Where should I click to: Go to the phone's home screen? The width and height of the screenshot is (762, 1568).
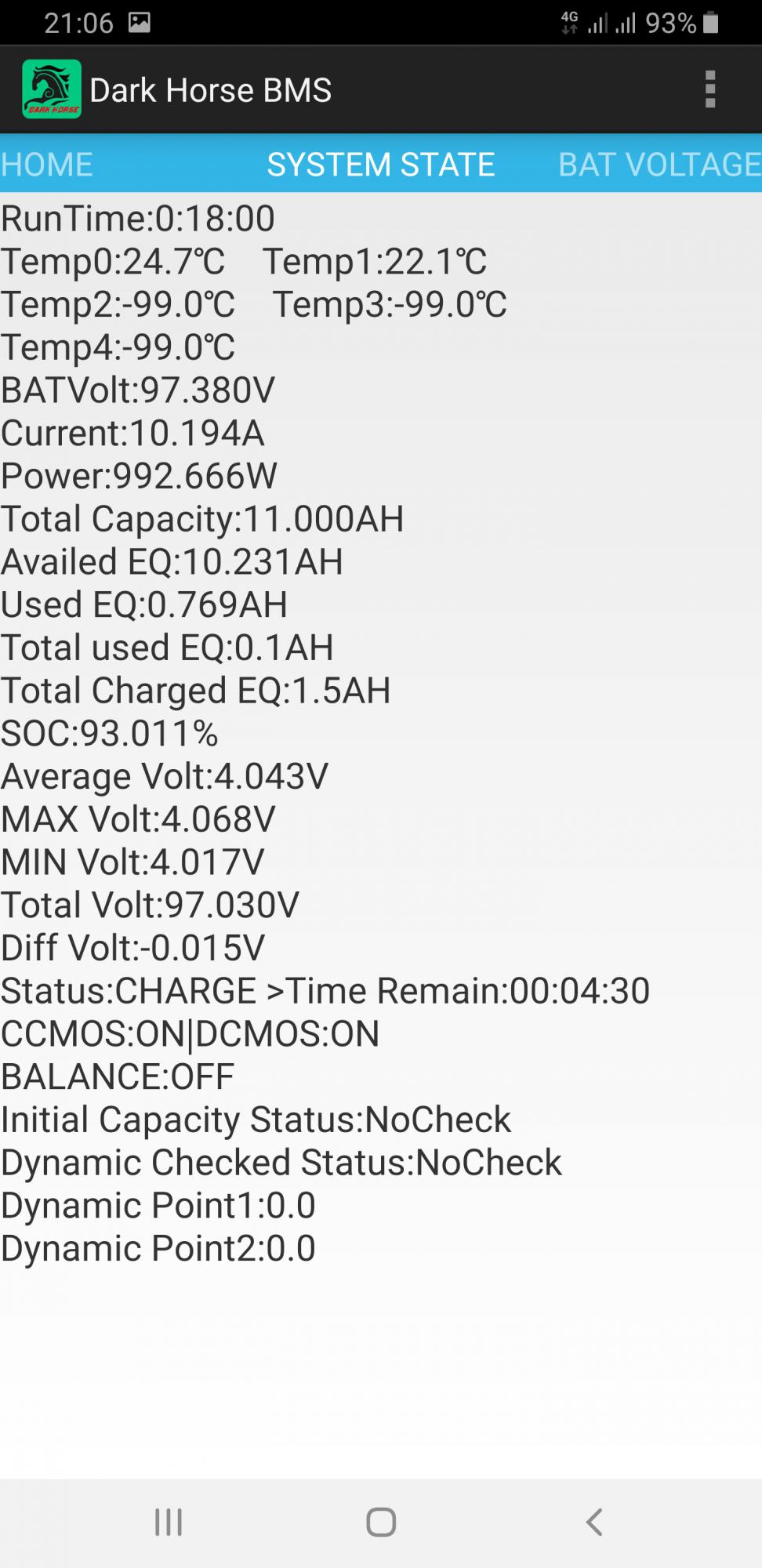point(381,1523)
